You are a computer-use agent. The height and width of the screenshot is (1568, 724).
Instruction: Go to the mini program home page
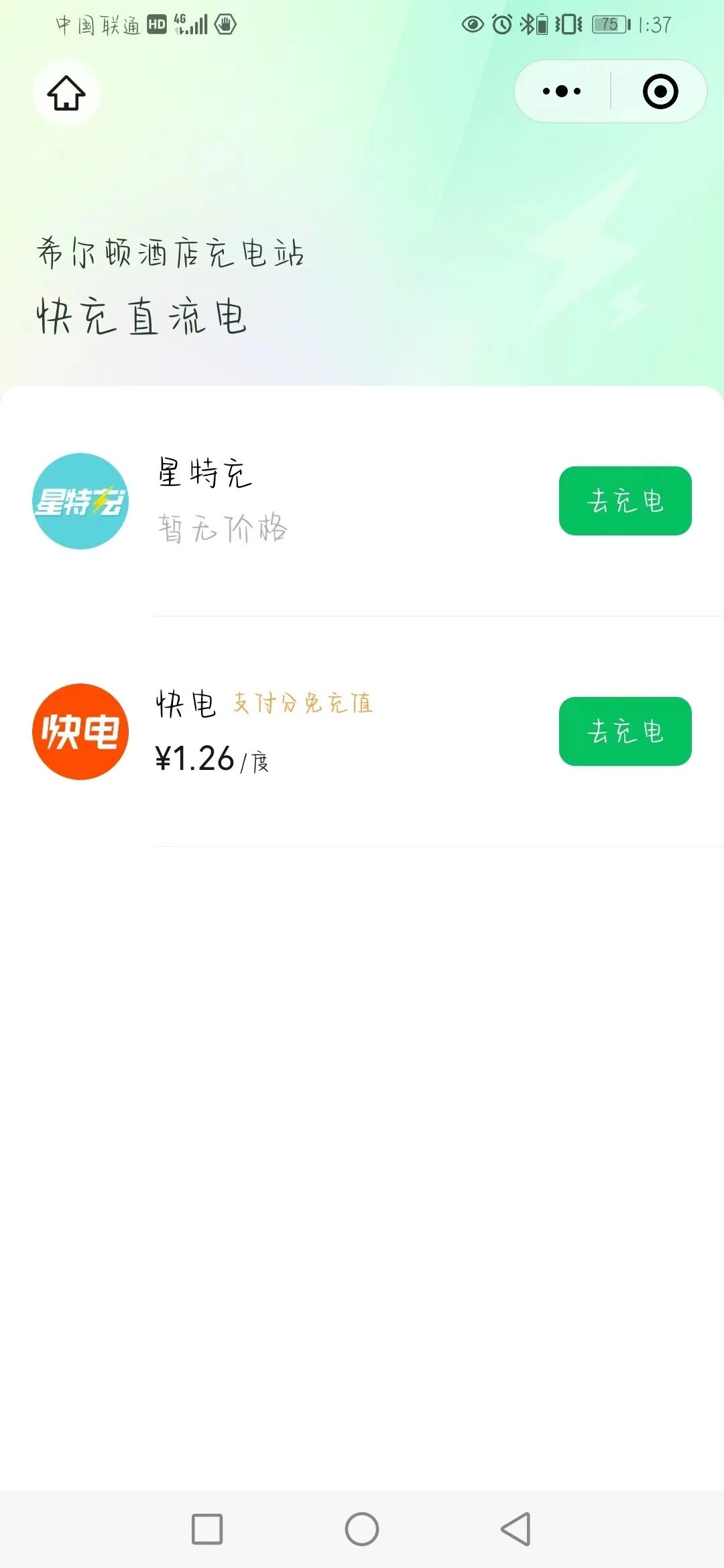click(x=66, y=92)
